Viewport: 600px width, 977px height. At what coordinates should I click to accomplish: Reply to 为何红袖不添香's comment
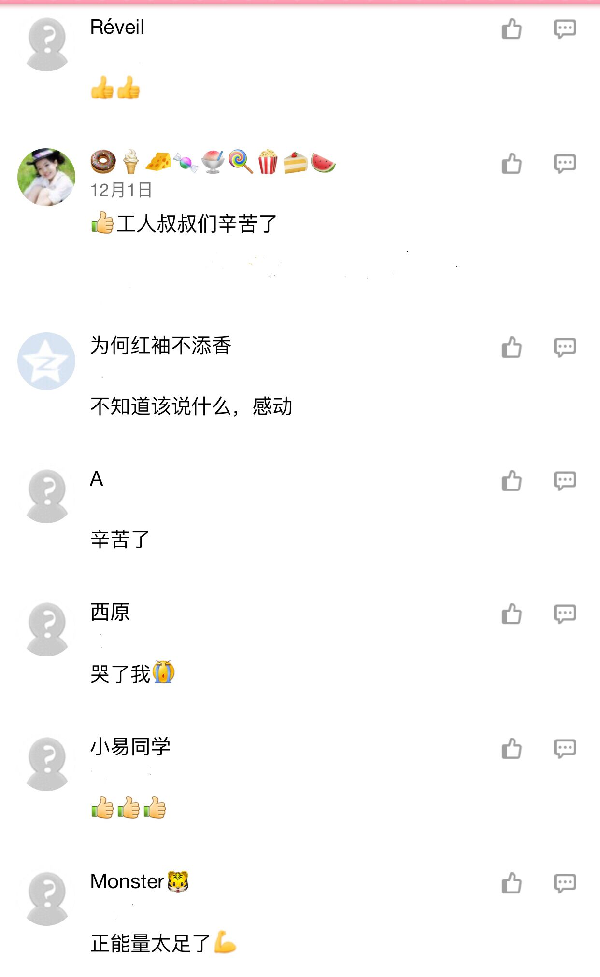coord(565,348)
